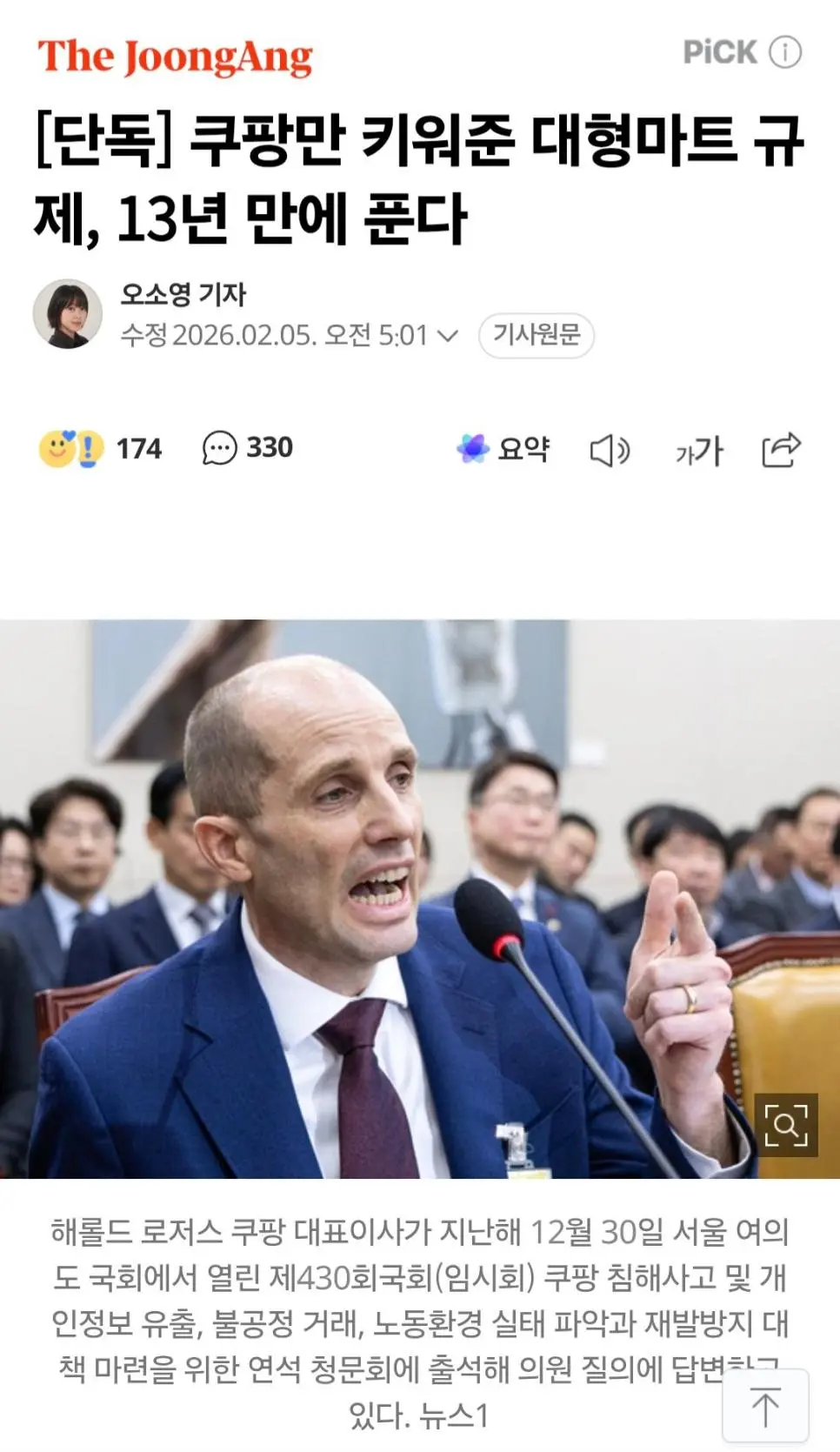
Task: Open the 330 comments
Action: pyautogui.click(x=248, y=448)
